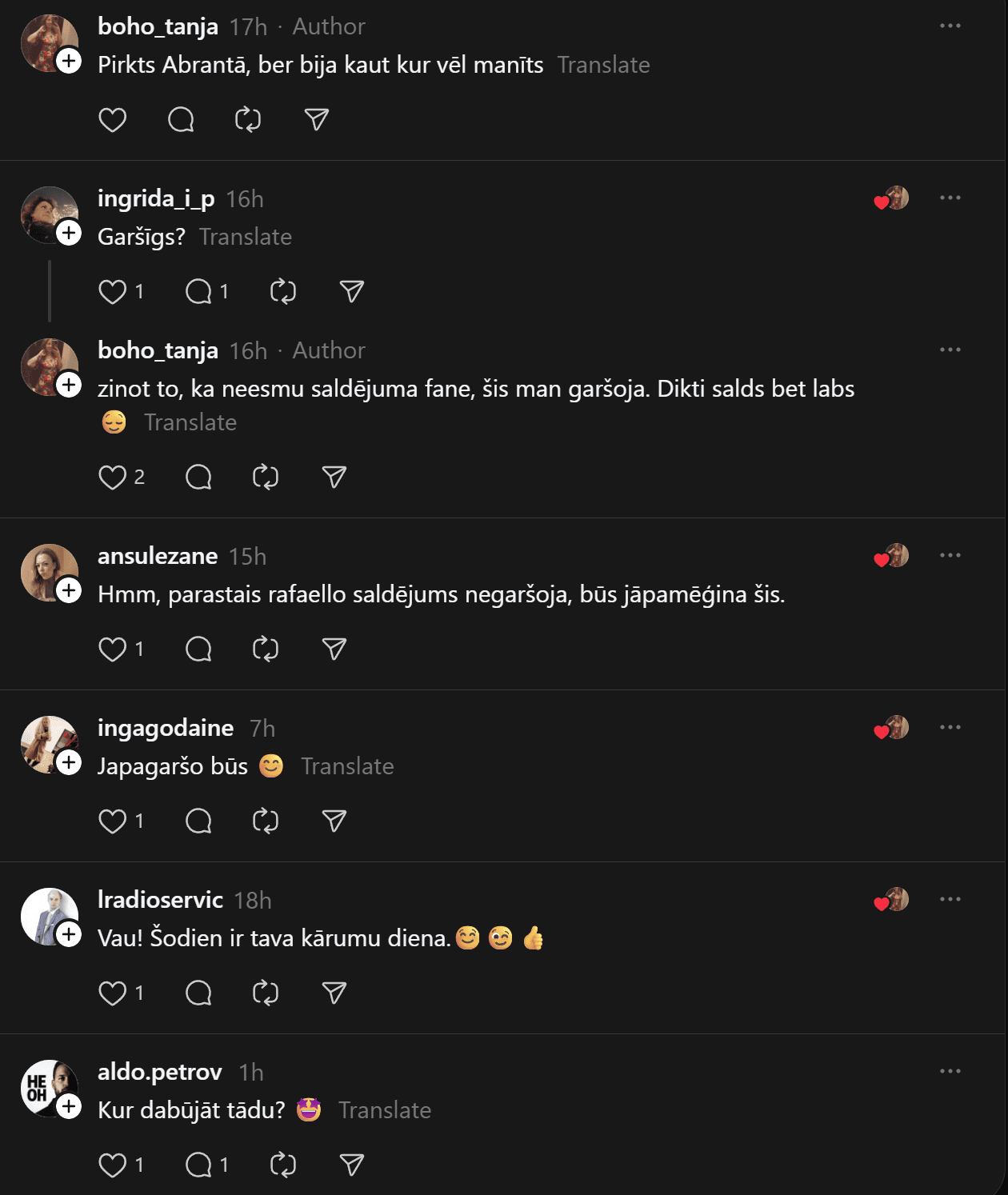Image resolution: width=1008 pixels, height=1195 pixels.
Task: Repost lradioservic's comment
Action: pos(266,993)
